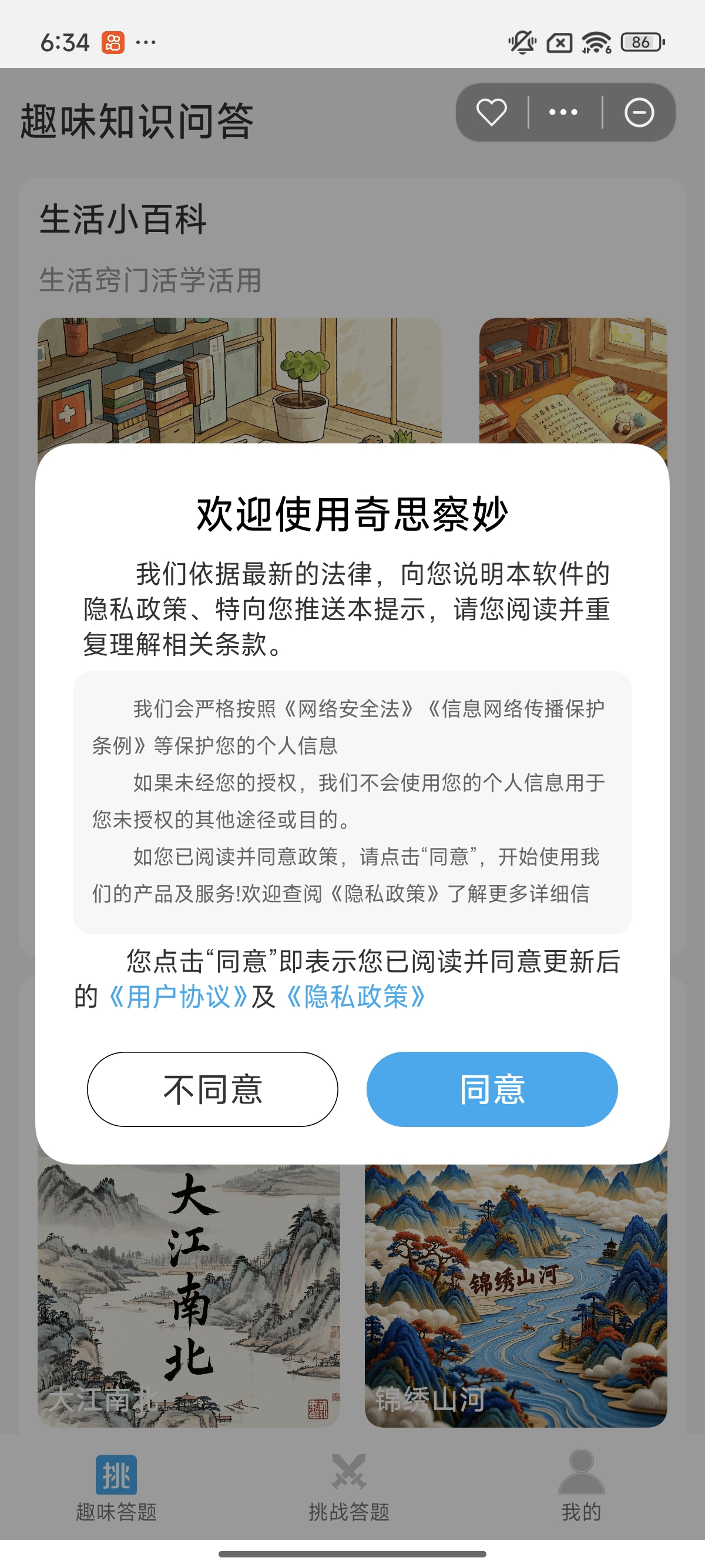Read the blue《隐私政策》link
This screenshot has width=705, height=1568.
(x=355, y=997)
